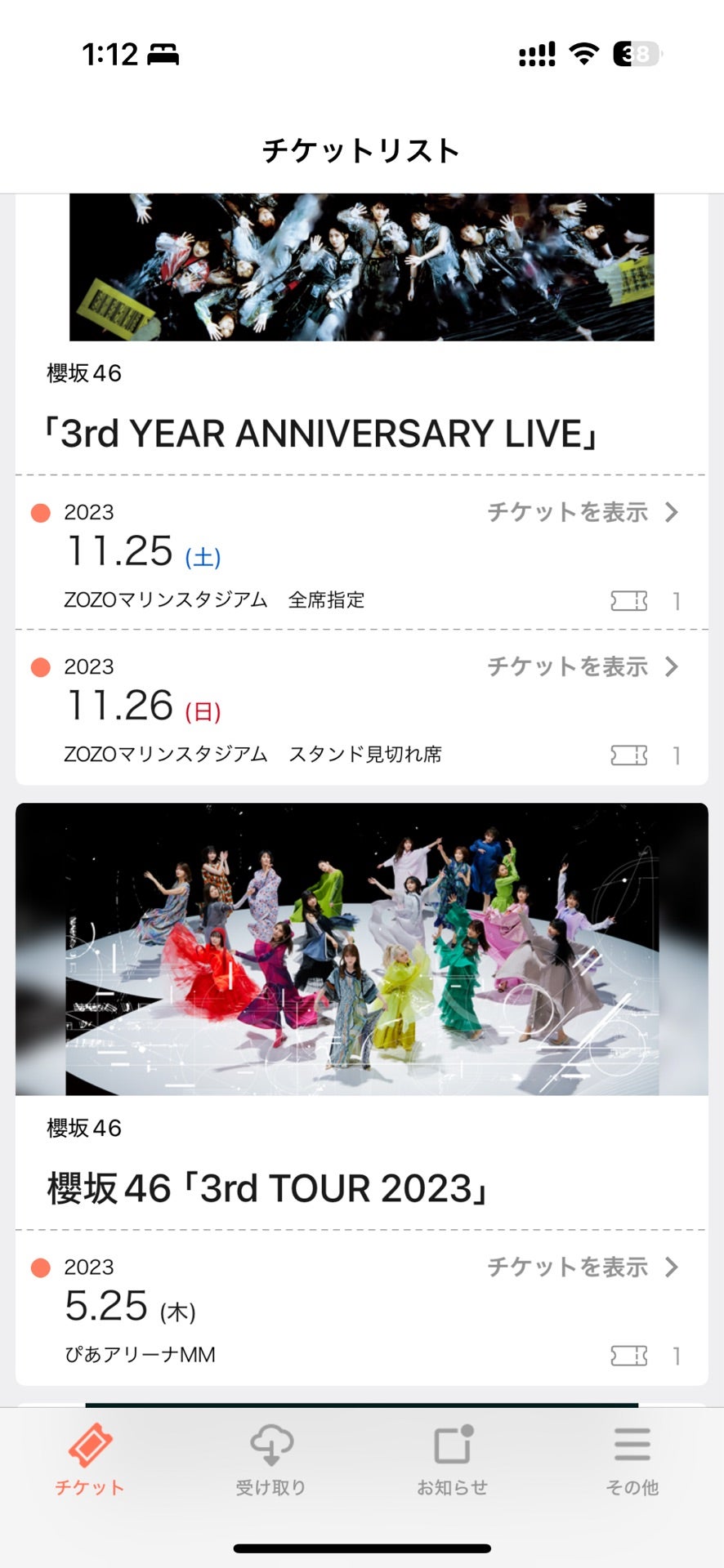This screenshot has width=724, height=1568.
Task: Open the 3rd TOUR 2023 banner image
Action: point(361,949)
